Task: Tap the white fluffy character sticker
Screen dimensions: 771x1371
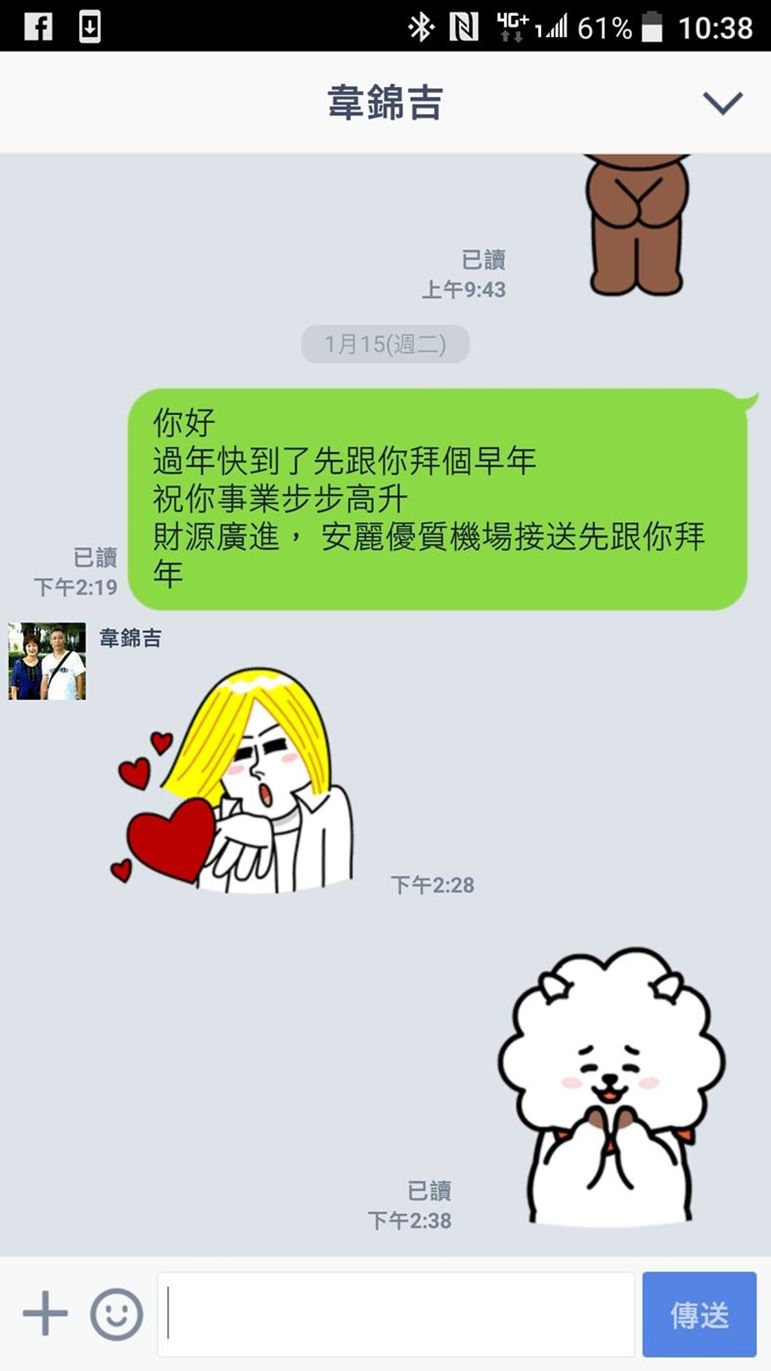Action: (x=611, y=1086)
